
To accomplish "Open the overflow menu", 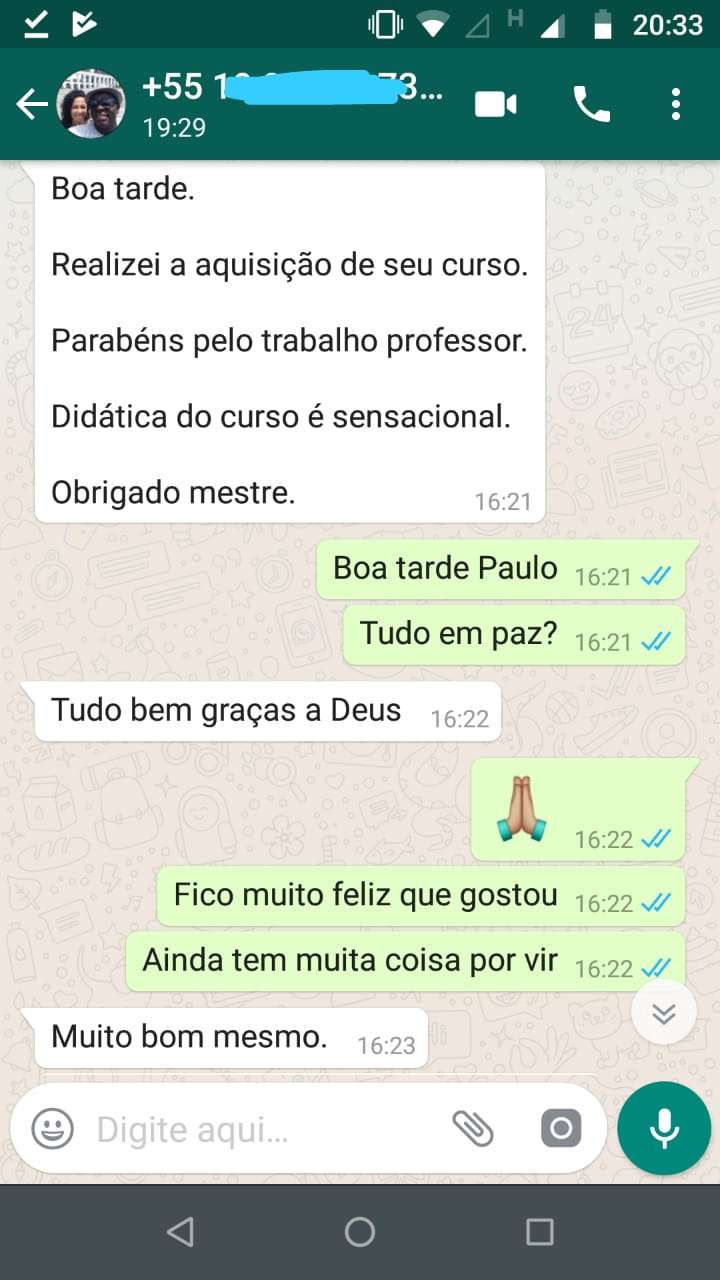I will (x=676, y=104).
